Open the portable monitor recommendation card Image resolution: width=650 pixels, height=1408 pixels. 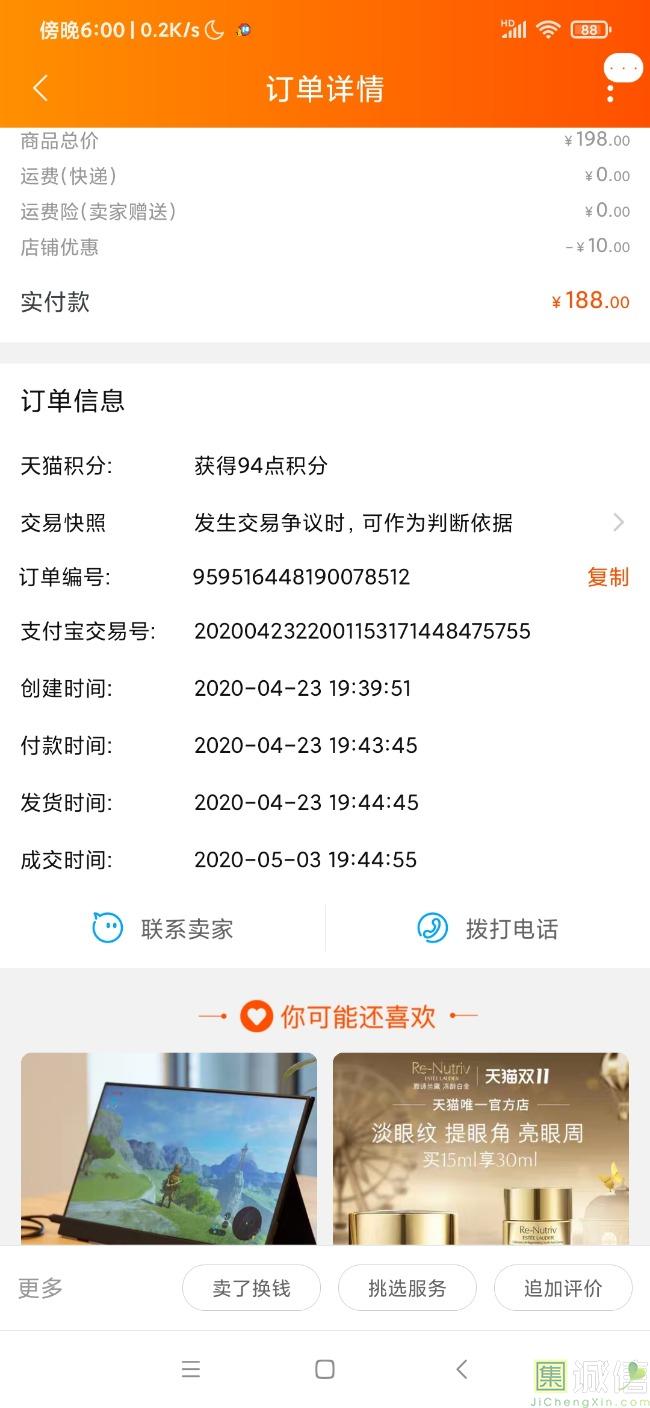point(169,1148)
